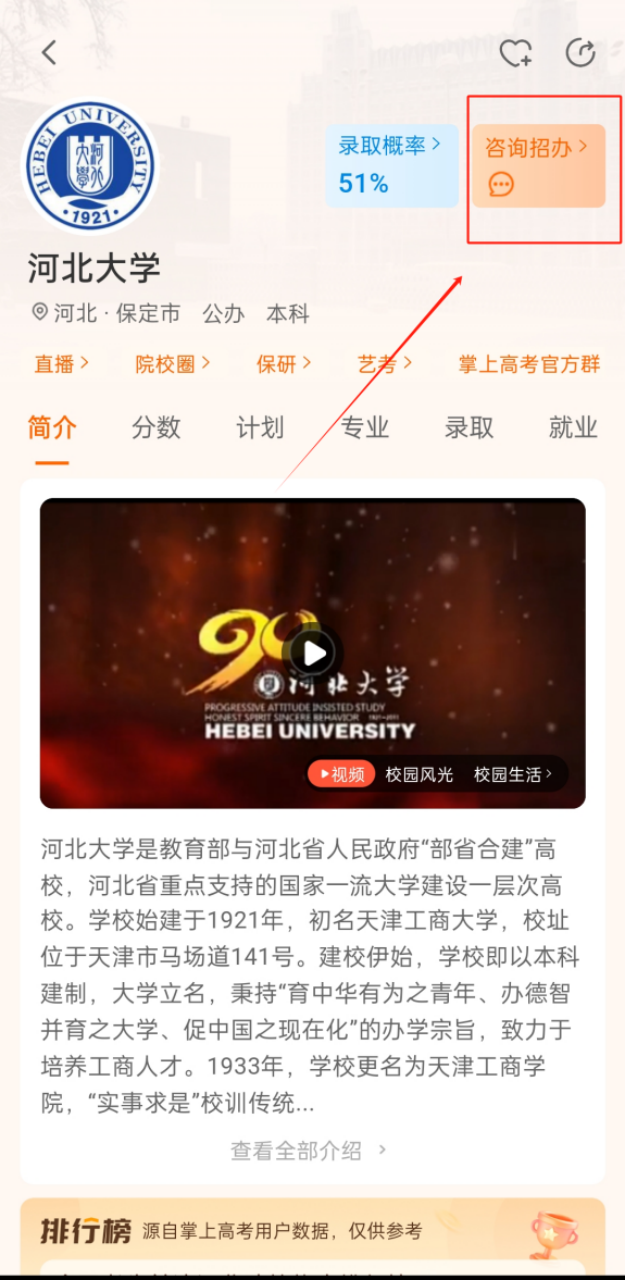
Task: Go back to the previous page
Action: click(49, 52)
